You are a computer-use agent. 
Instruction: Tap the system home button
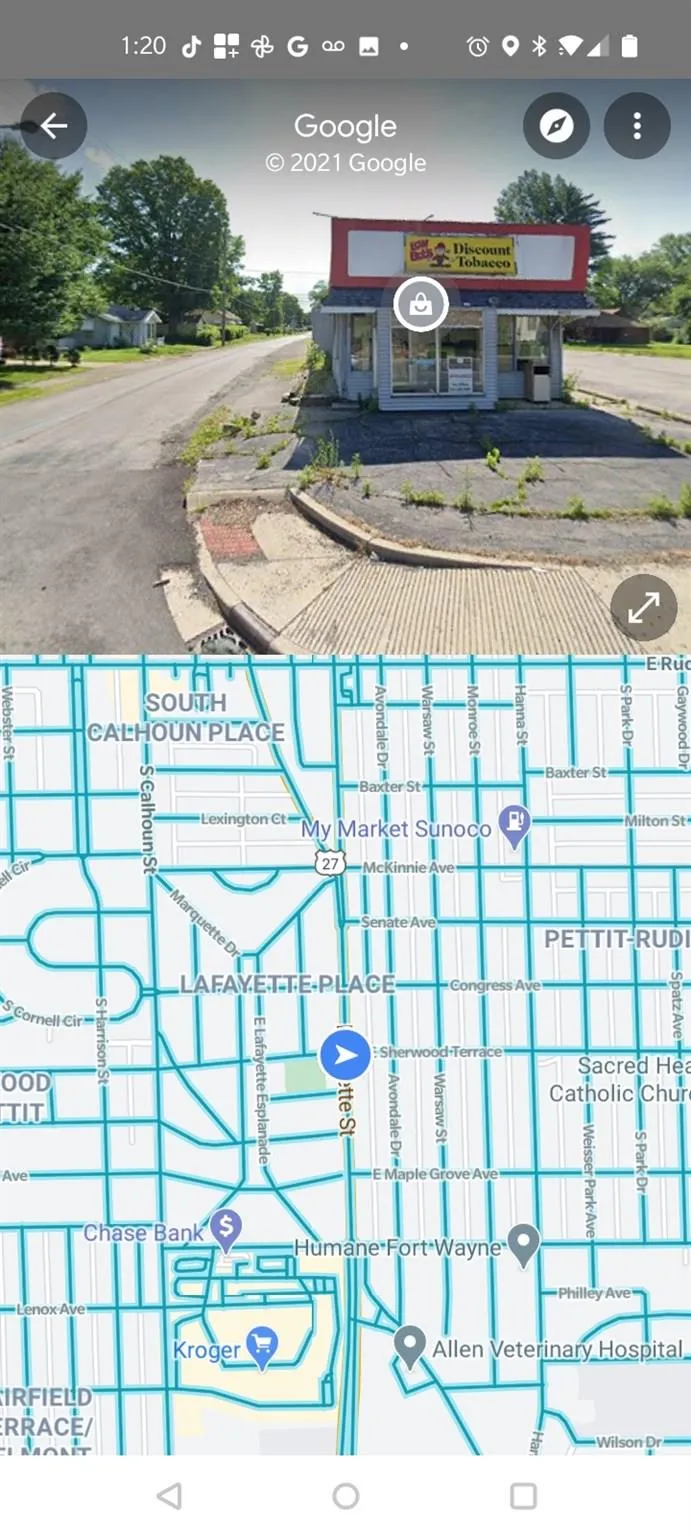(346, 1496)
